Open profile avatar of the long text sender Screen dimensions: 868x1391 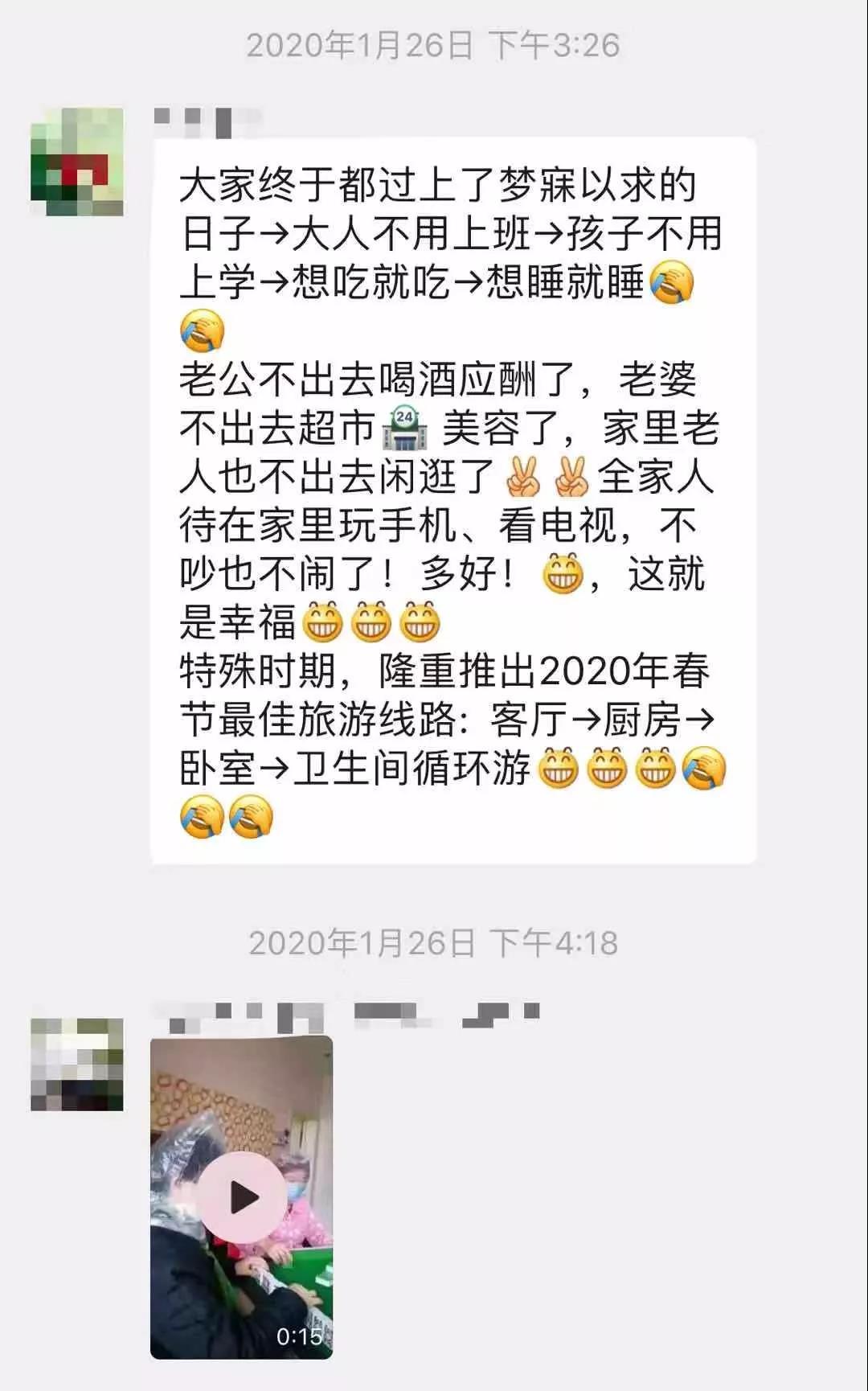pos(76,162)
